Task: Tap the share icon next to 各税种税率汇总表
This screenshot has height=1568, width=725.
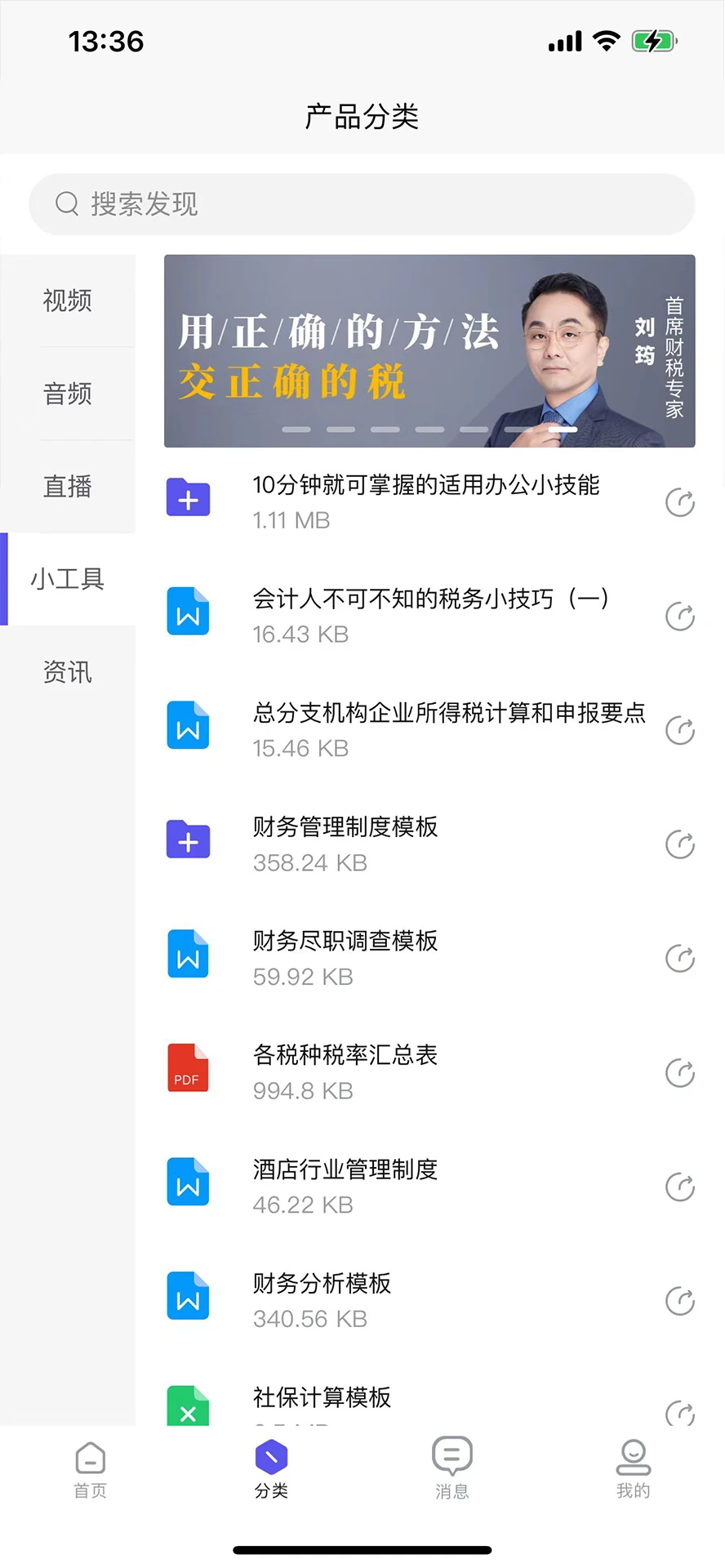Action: pyautogui.click(x=680, y=1073)
